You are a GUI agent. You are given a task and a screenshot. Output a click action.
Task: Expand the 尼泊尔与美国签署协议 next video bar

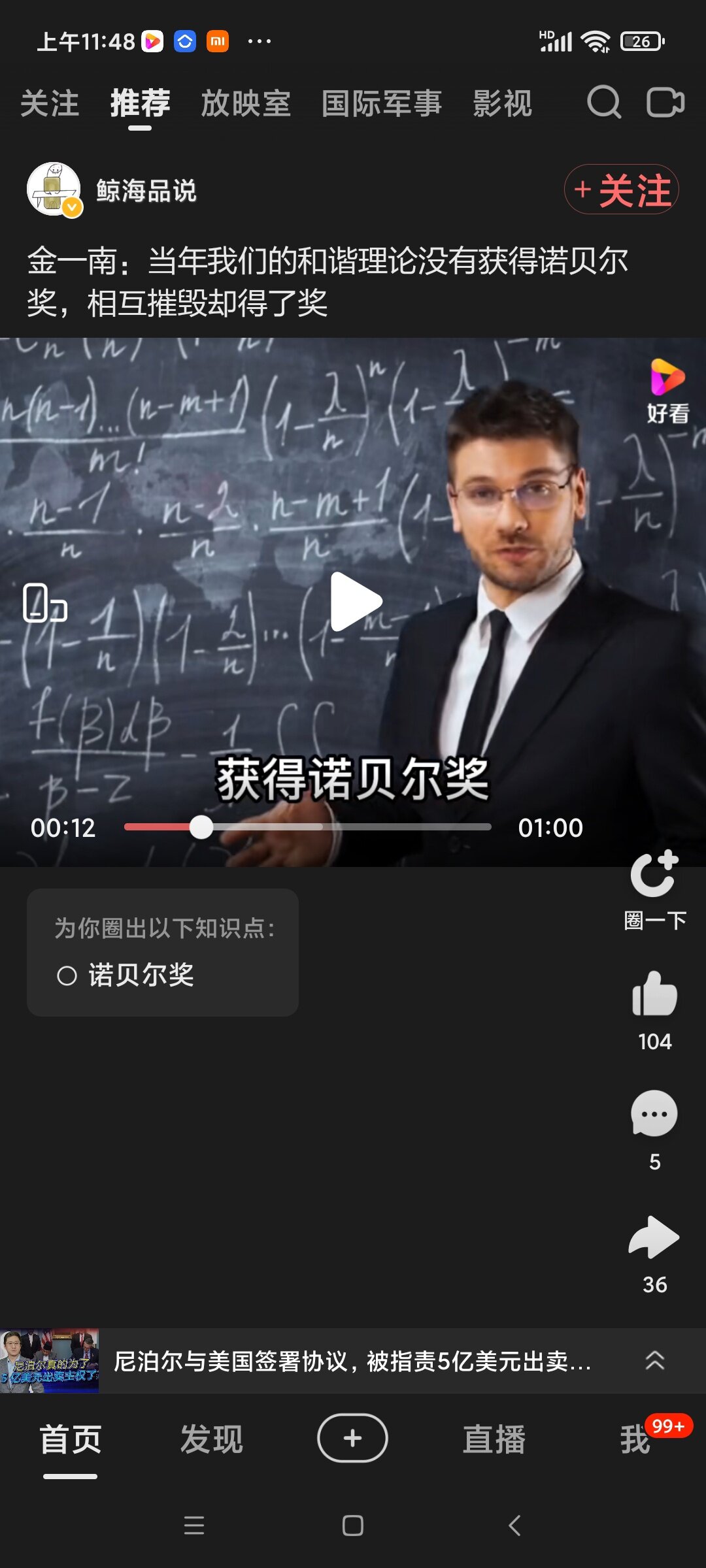(654, 1361)
